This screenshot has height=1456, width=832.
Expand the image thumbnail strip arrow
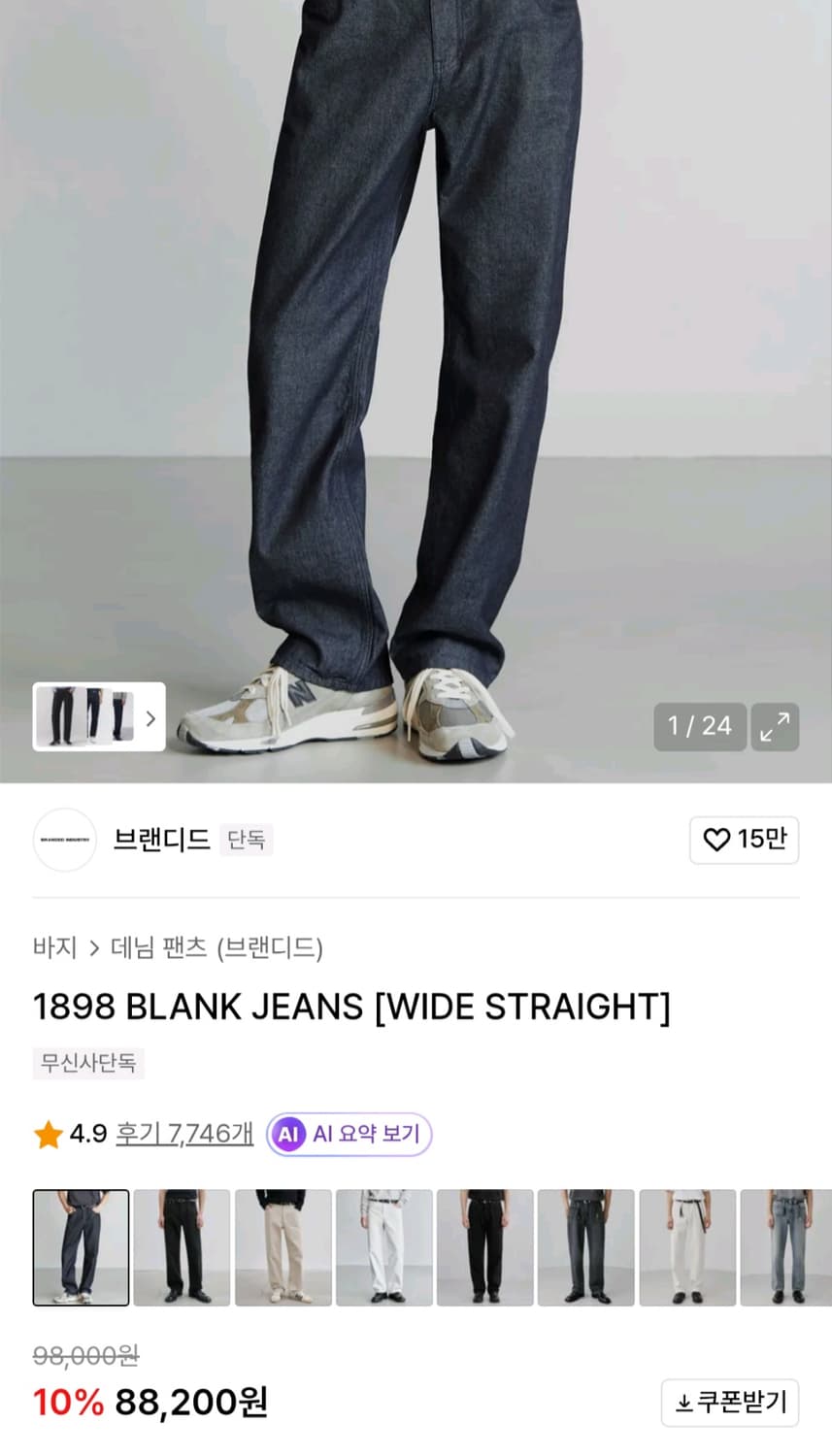(x=150, y=717)
